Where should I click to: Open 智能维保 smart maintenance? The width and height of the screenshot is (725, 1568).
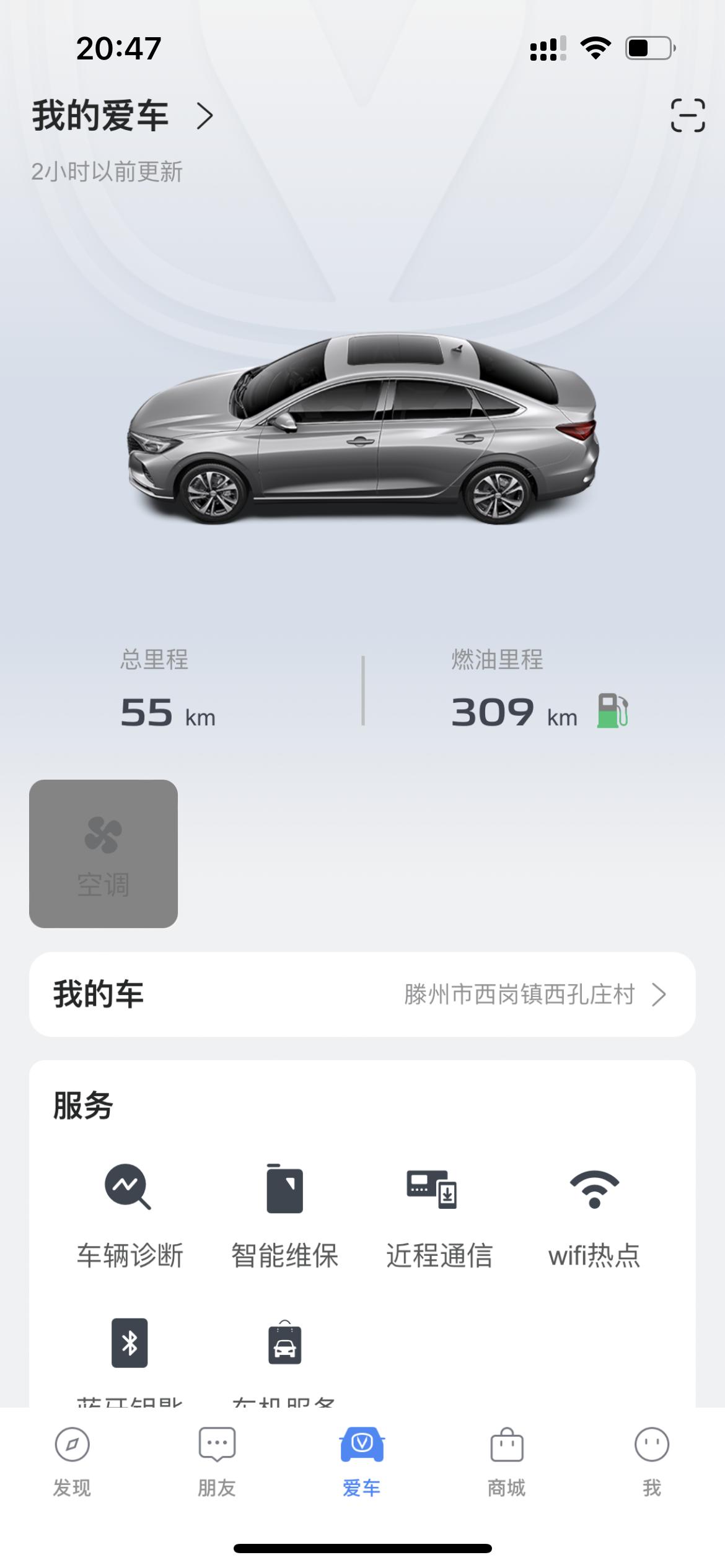coord(284,1215)
